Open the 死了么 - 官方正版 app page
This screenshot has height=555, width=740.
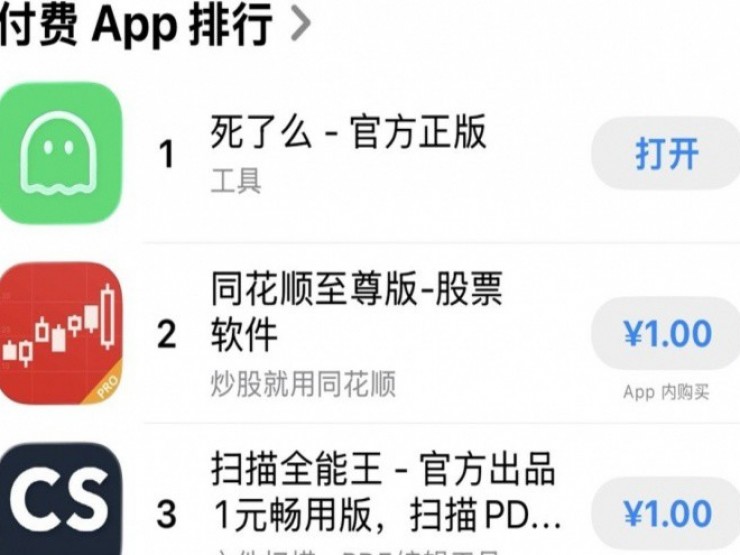pos(348,133)
